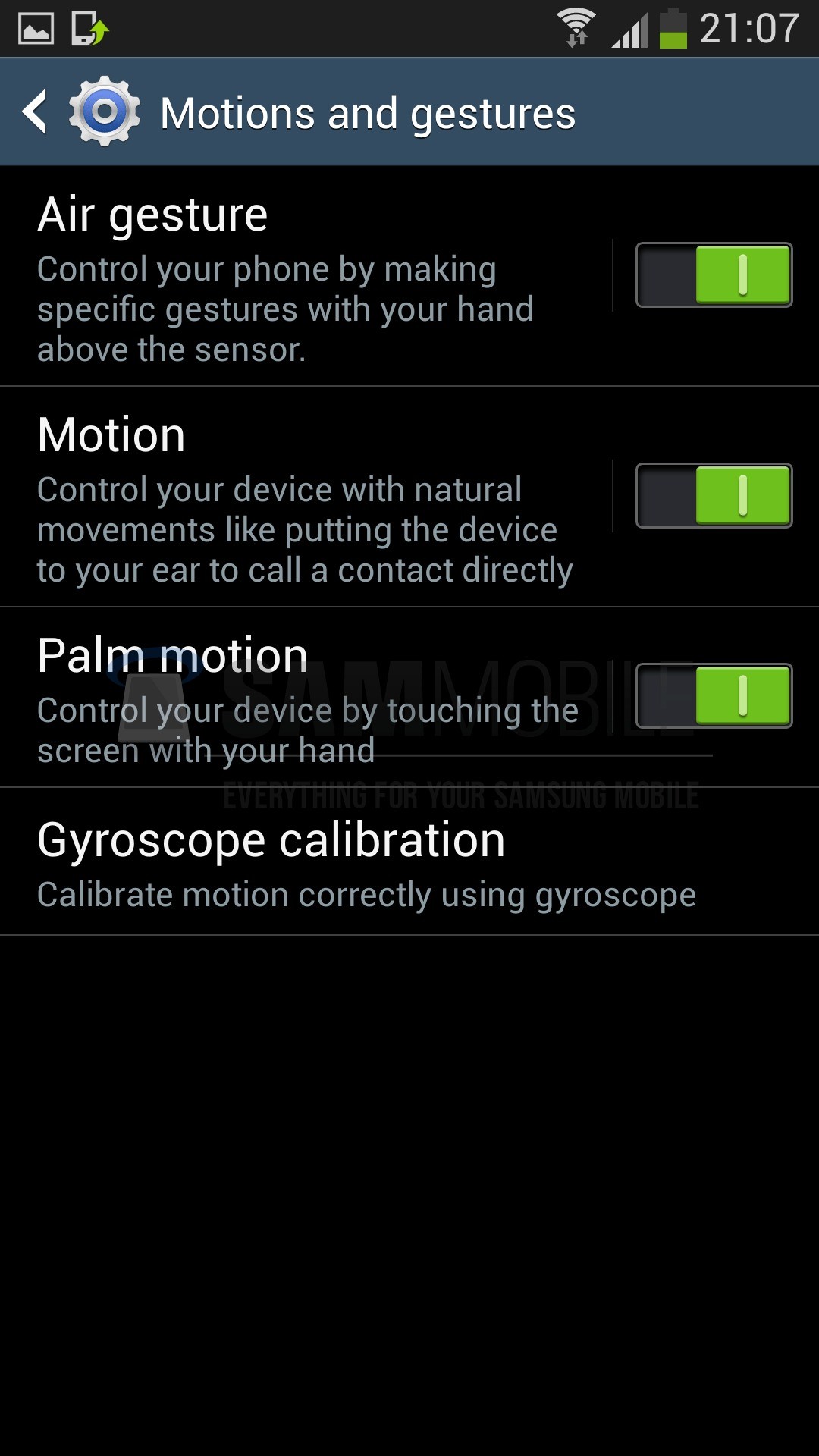The image size is (819, 1456).
Task: Open Air gesture settings
Action: pos(303,277)
